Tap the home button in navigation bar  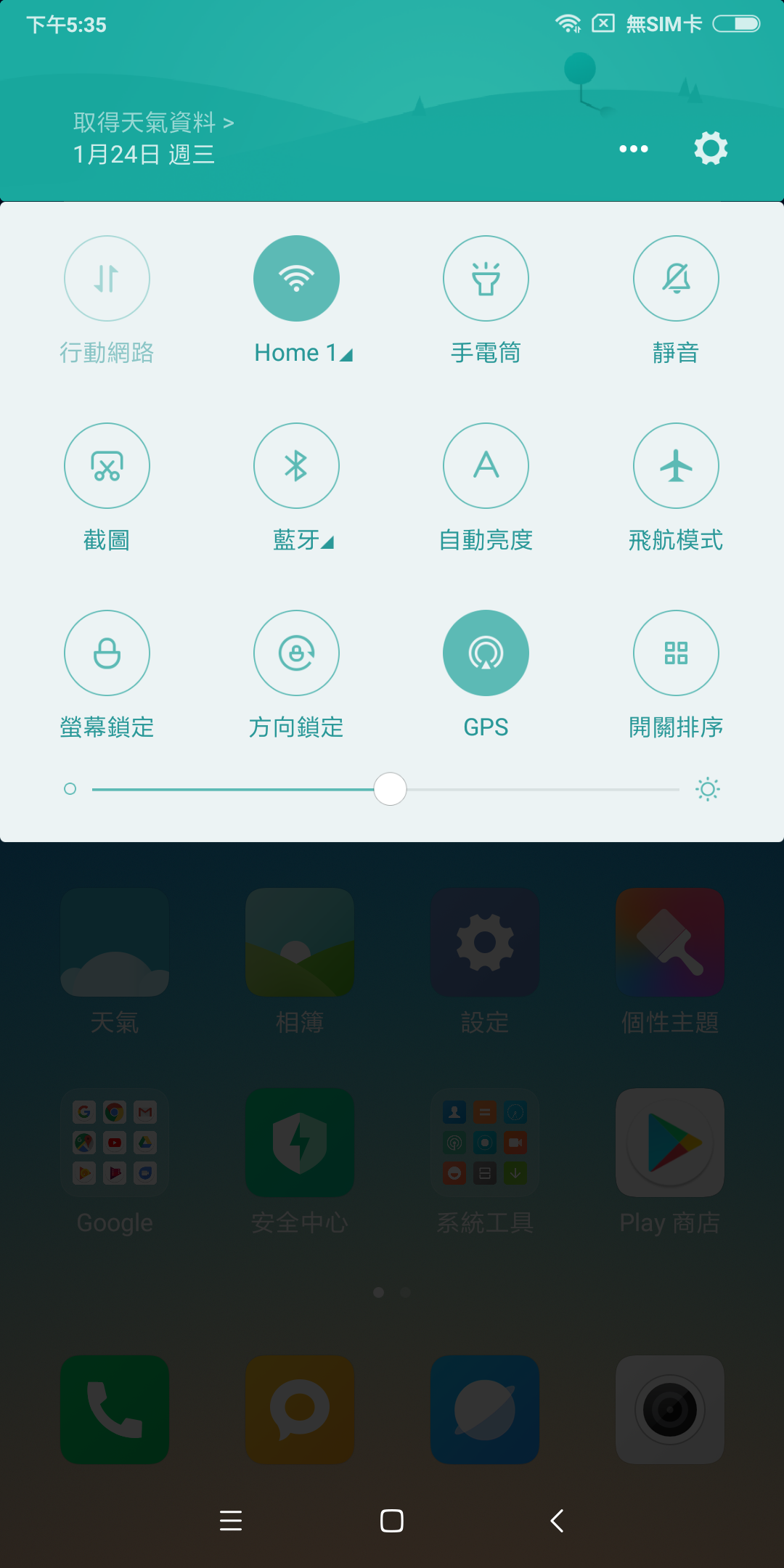pyautogui.click(x=392, y=1520)
